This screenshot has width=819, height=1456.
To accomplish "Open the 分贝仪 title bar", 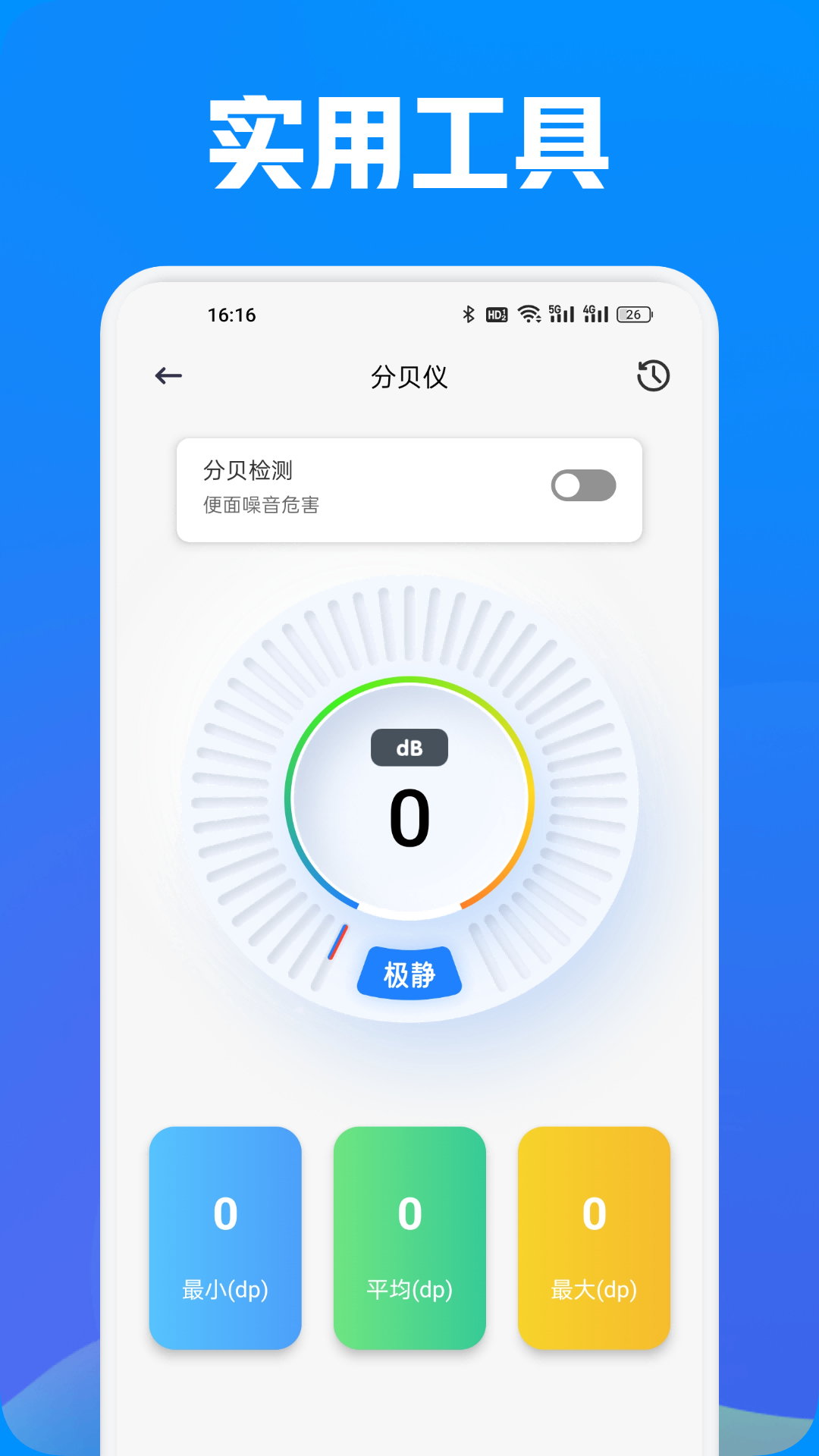I will [409, 375].
